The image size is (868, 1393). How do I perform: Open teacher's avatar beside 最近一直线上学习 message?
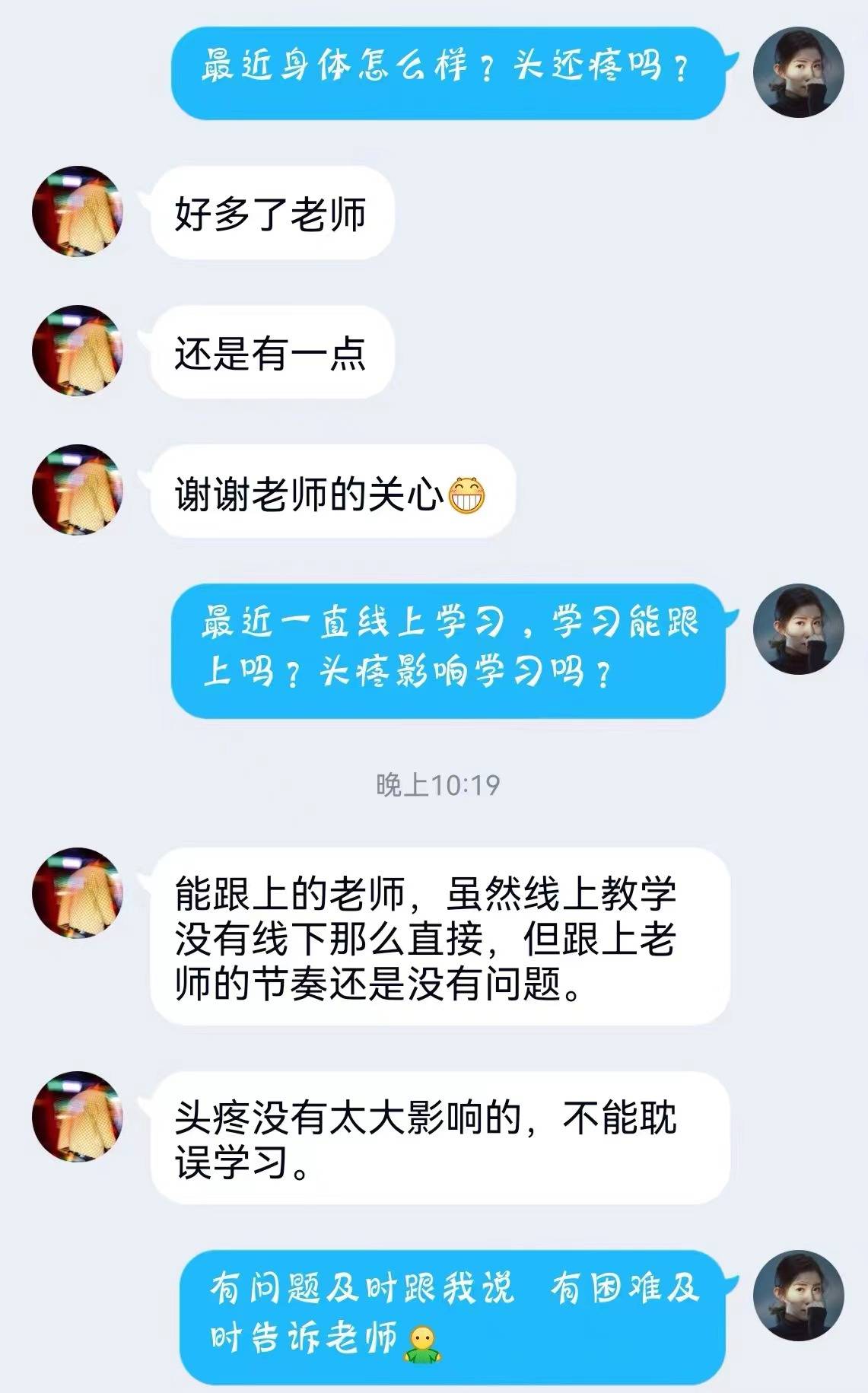click(x=798, y=629)
